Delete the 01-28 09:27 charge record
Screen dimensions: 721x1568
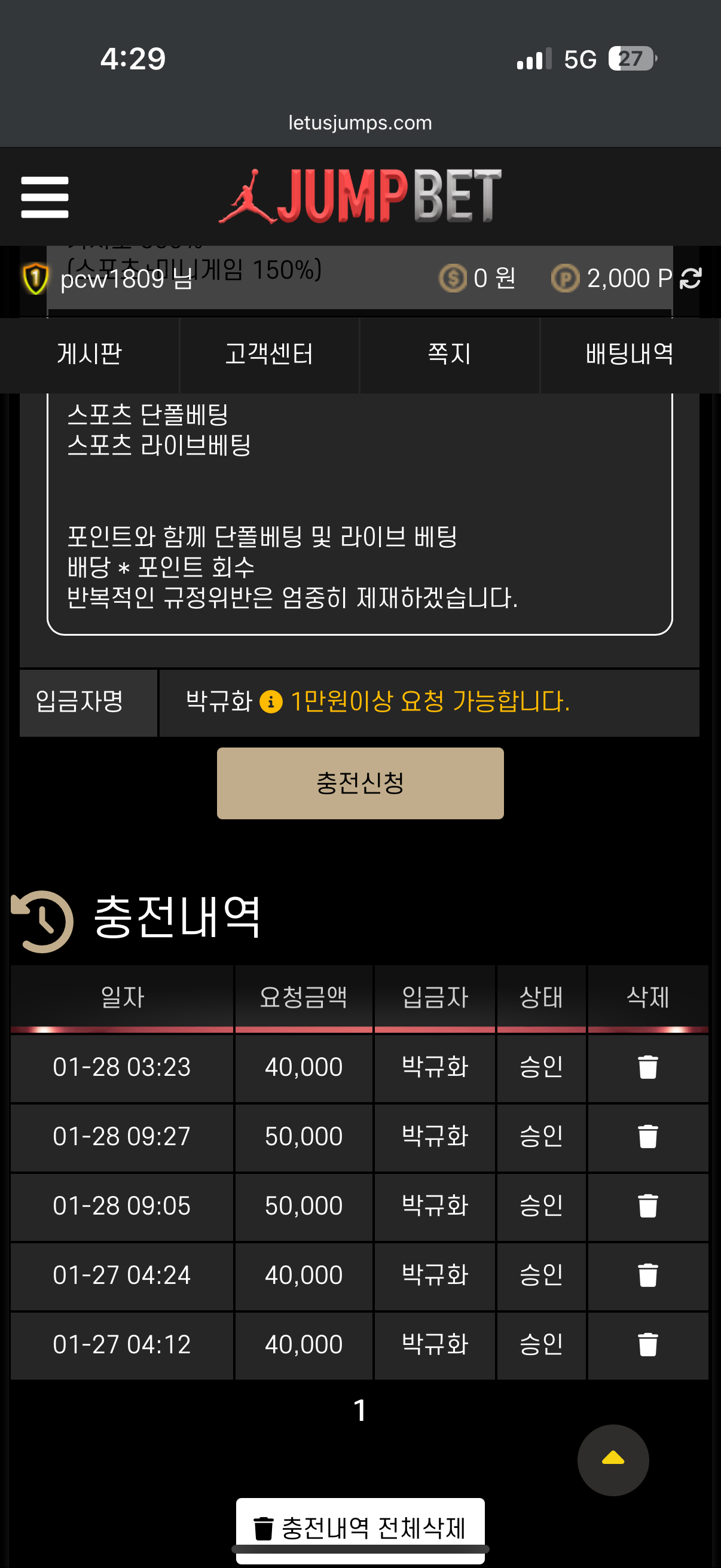pyautogui.click(x=647, y=1136)
